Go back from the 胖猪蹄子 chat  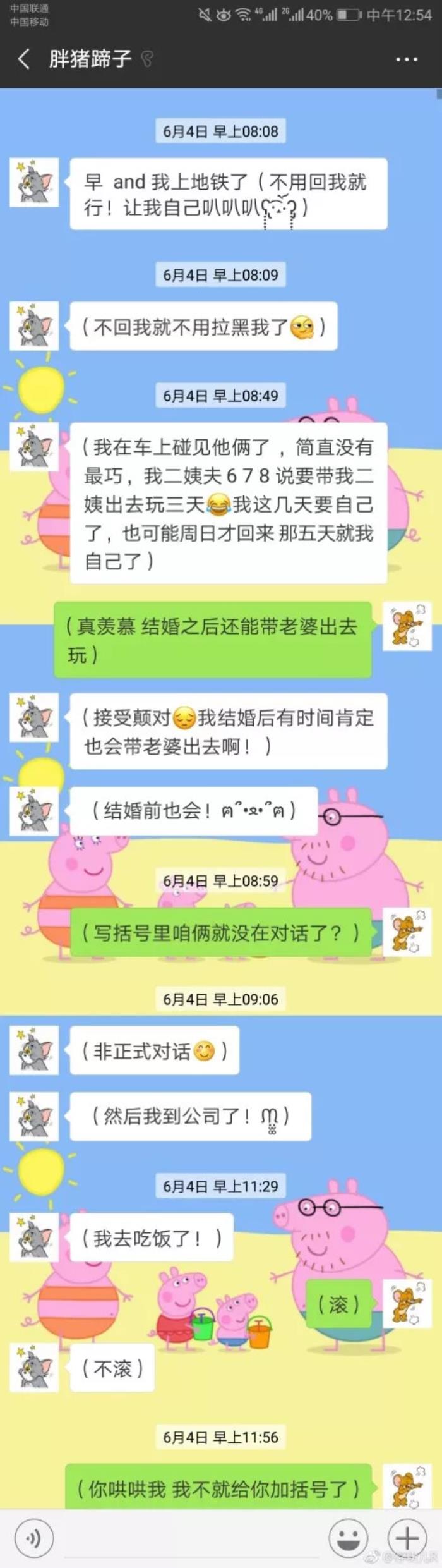coord(23,59)
